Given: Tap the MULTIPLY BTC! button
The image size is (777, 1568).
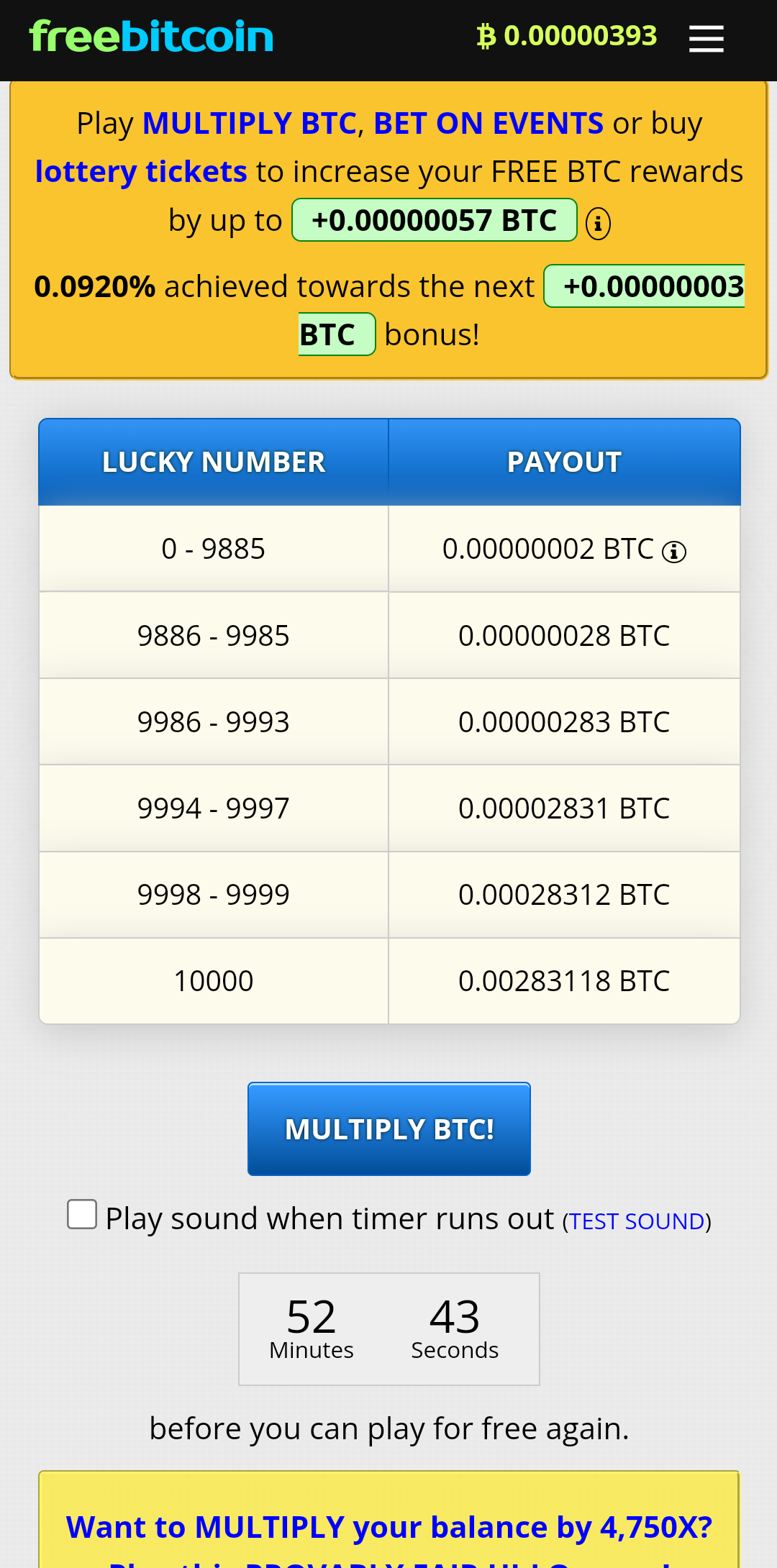Looking at the screenshot, I should coord(389,1129).
